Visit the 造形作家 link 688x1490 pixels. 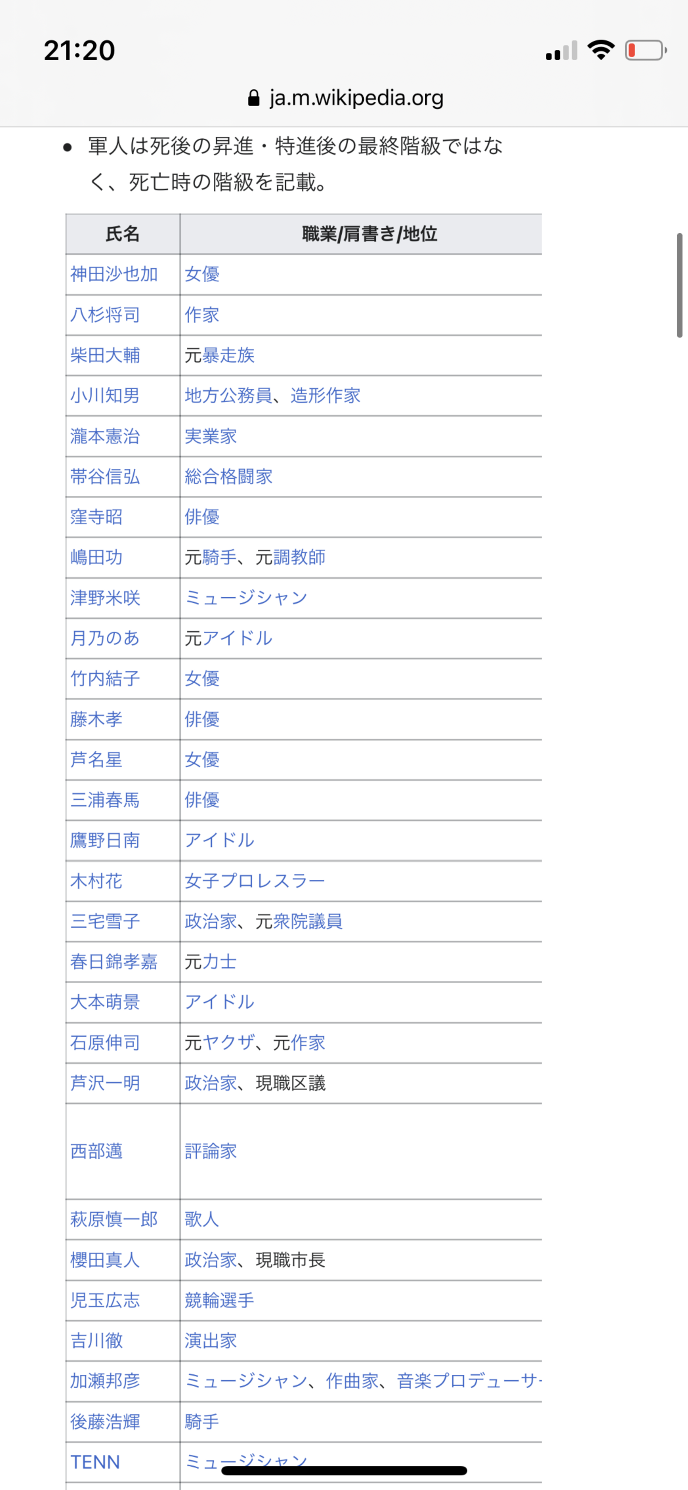(325, 396)
